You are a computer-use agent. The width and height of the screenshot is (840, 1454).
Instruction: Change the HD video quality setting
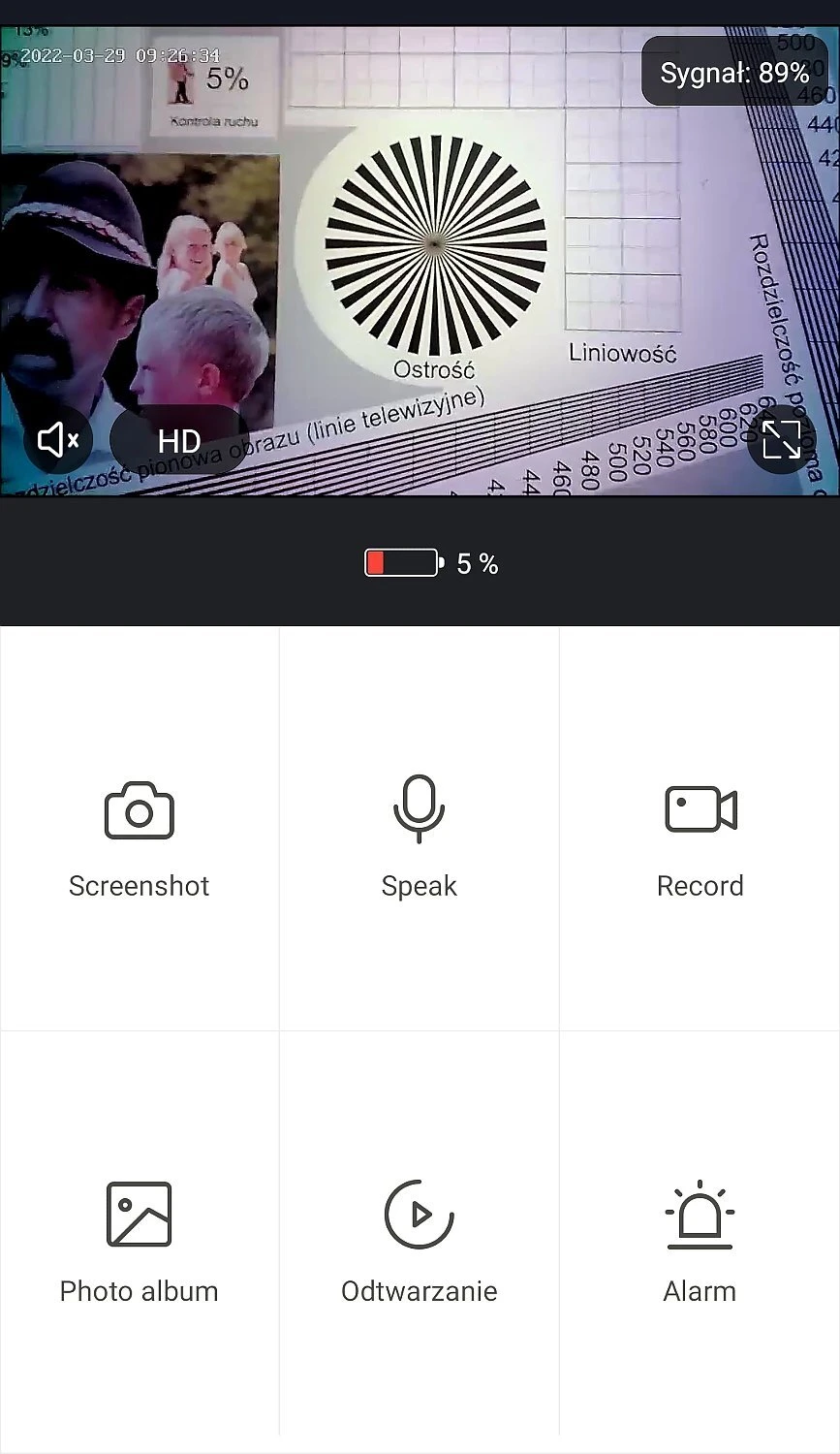178,441
